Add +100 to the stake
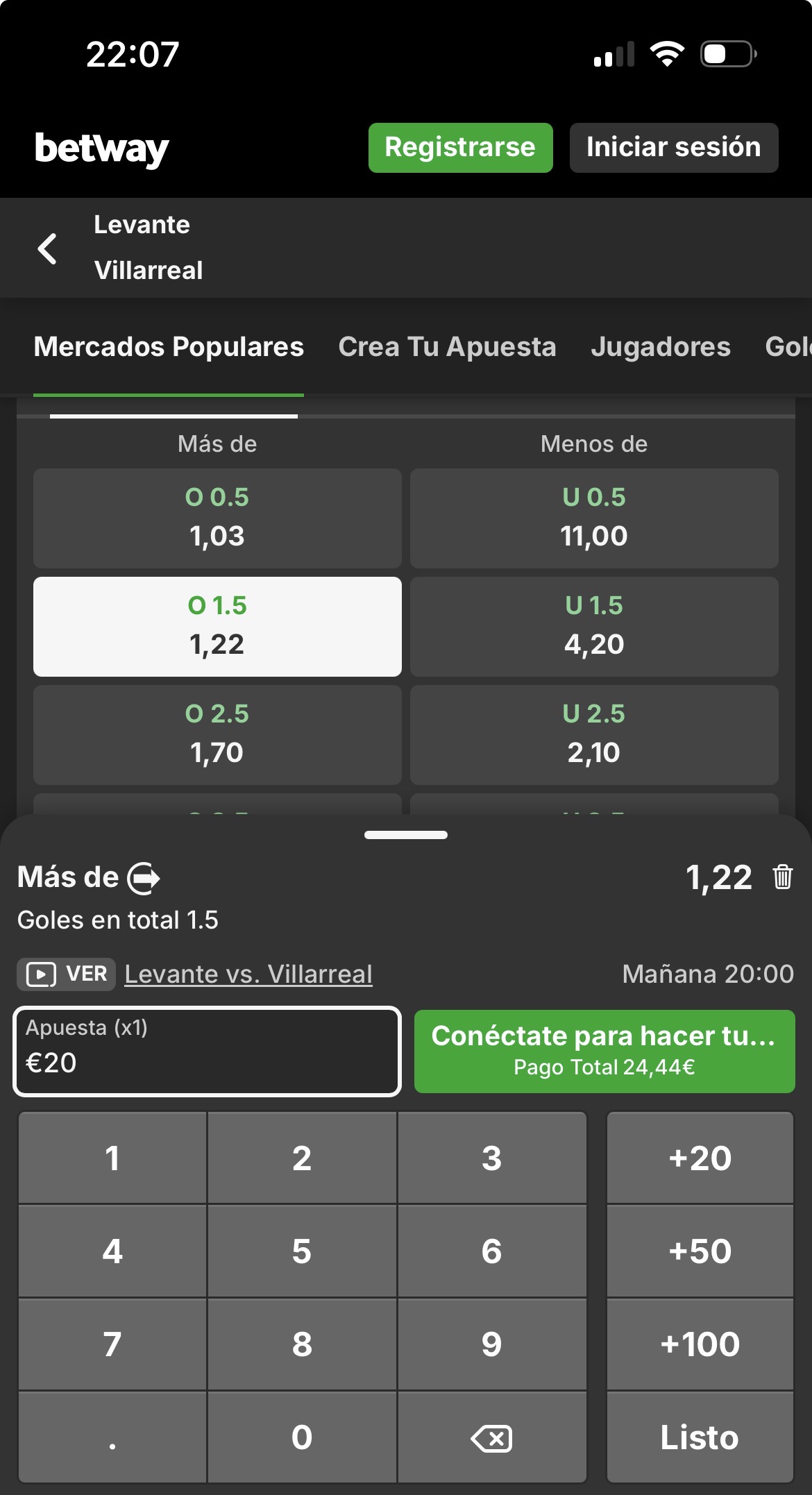The height and width of the screenshot is (1495, 812). 700,1344
